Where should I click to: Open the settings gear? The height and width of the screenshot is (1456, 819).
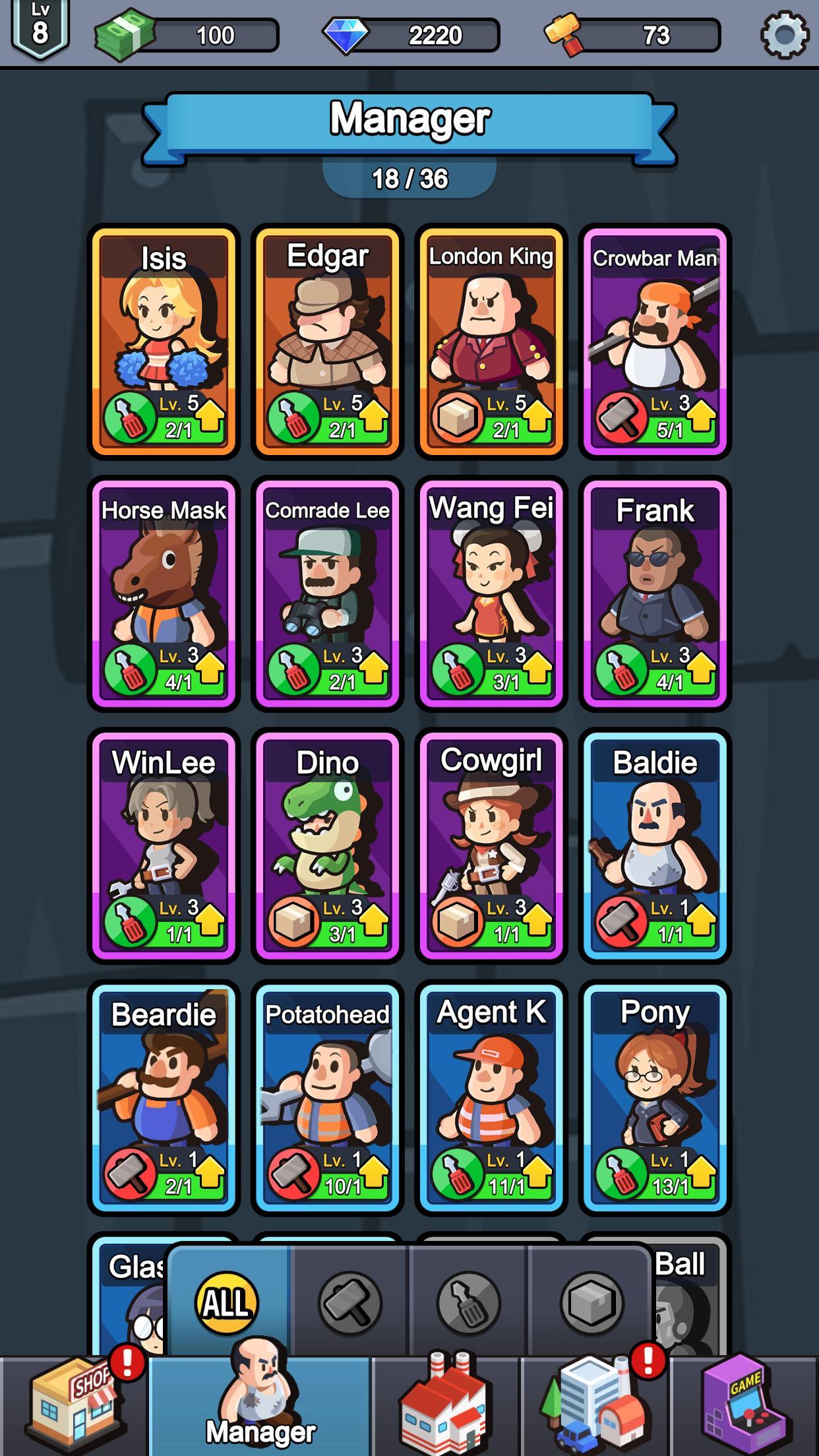784,34
